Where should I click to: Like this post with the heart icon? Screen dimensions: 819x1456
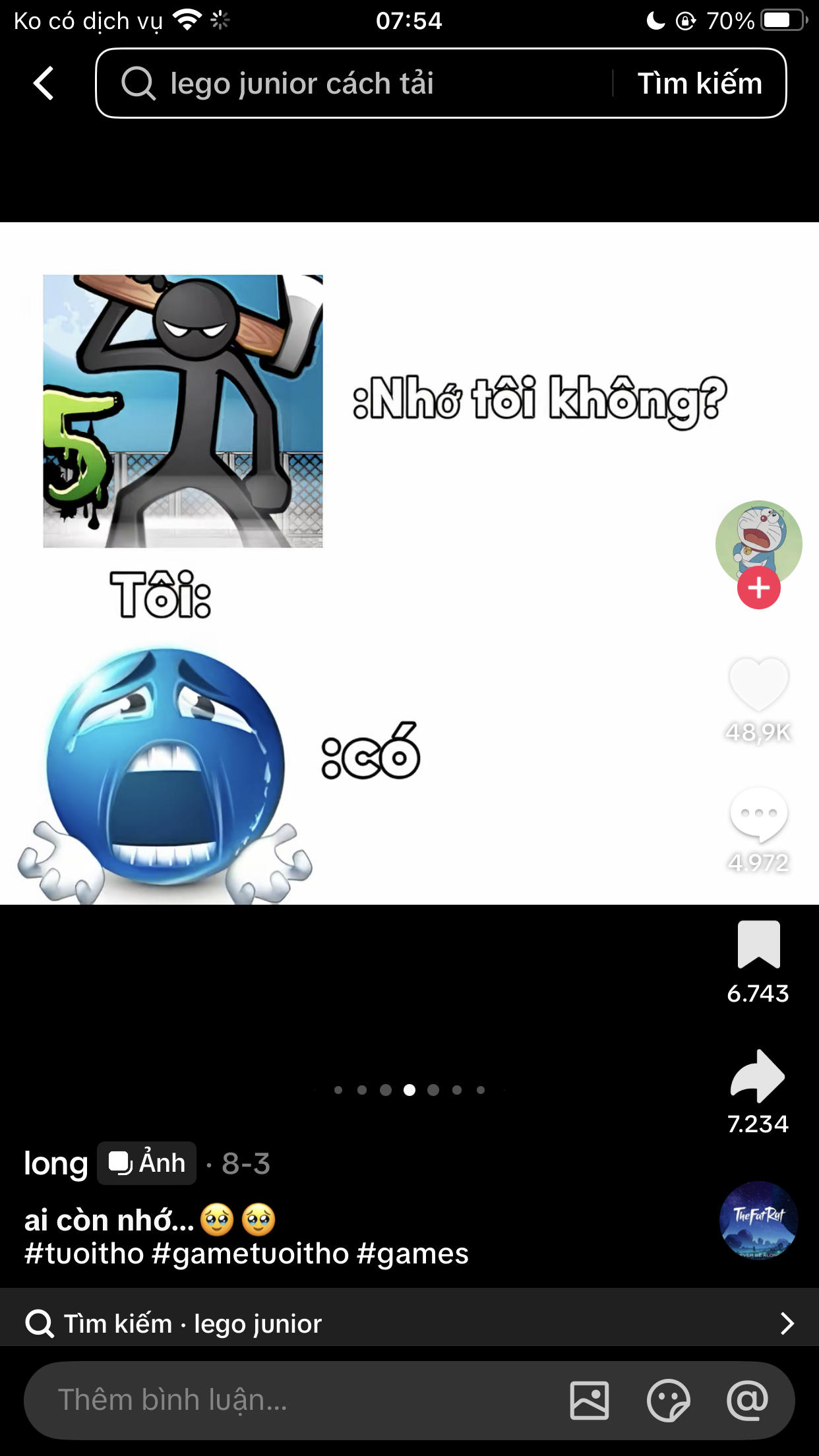pos(758,684)
